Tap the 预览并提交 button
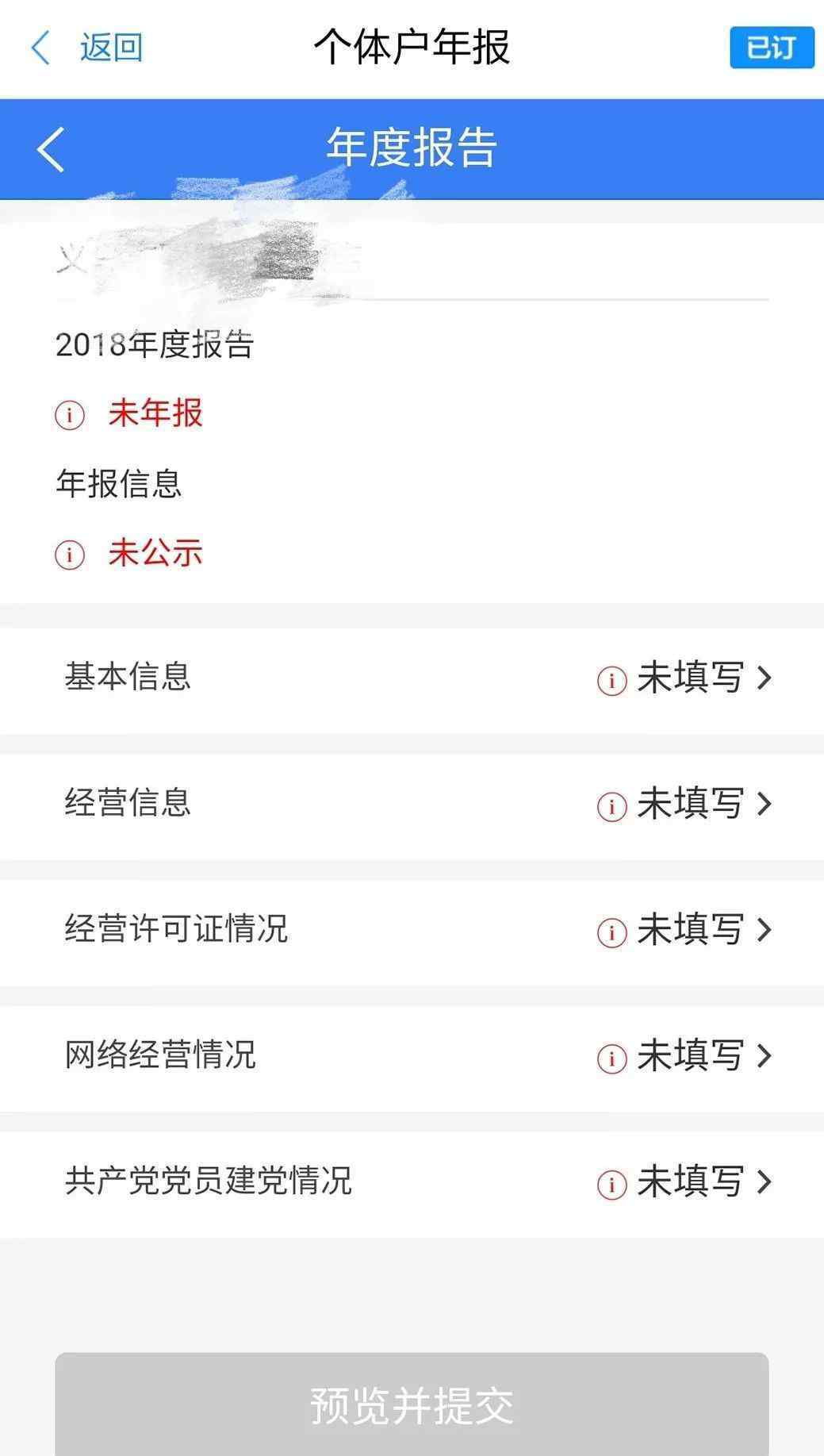Image resolution: width=824 pixels, height=1456 pixels. (412, 1404)
